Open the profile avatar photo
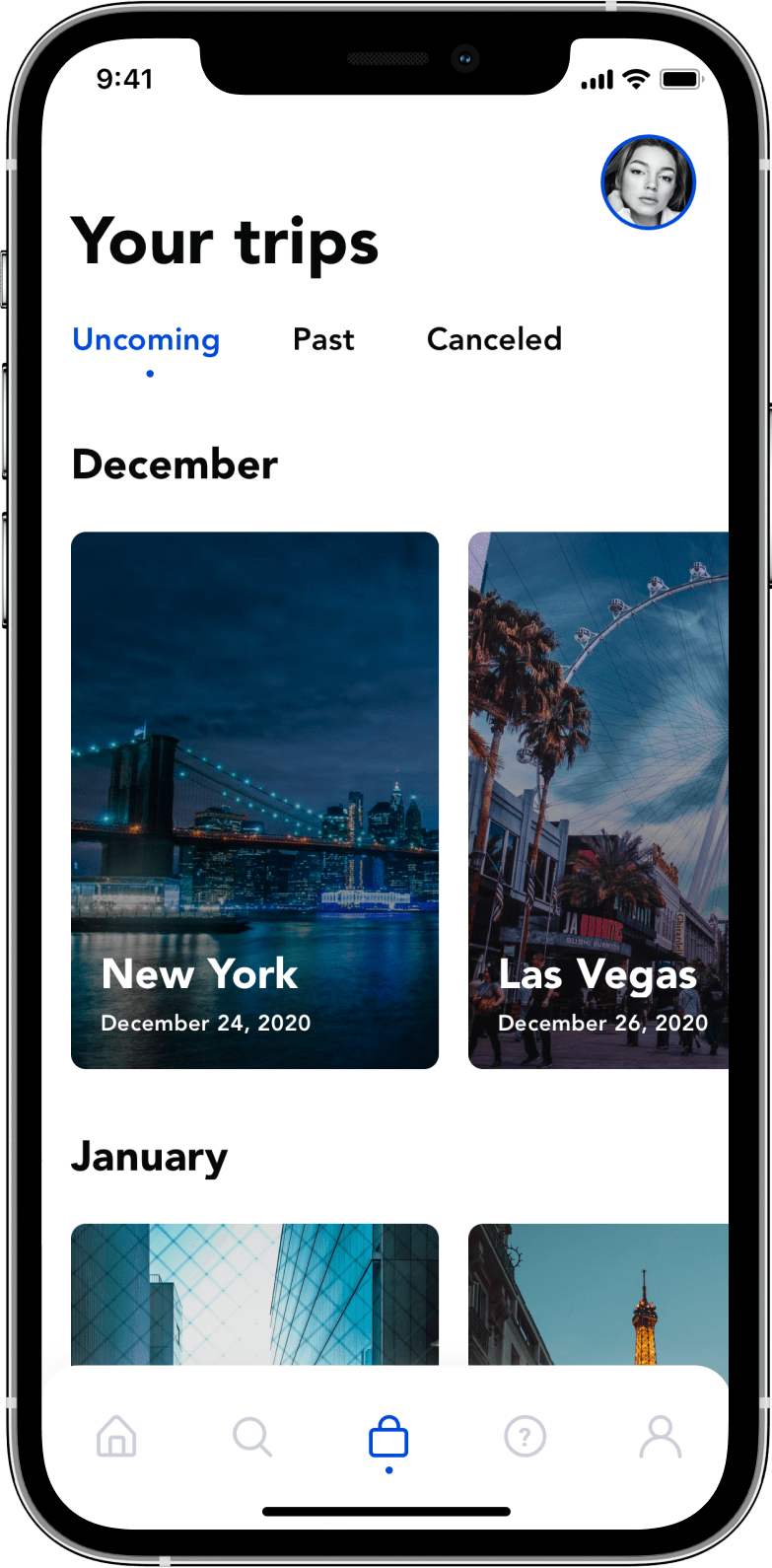The image size is (772, 1568). point(648,182)
